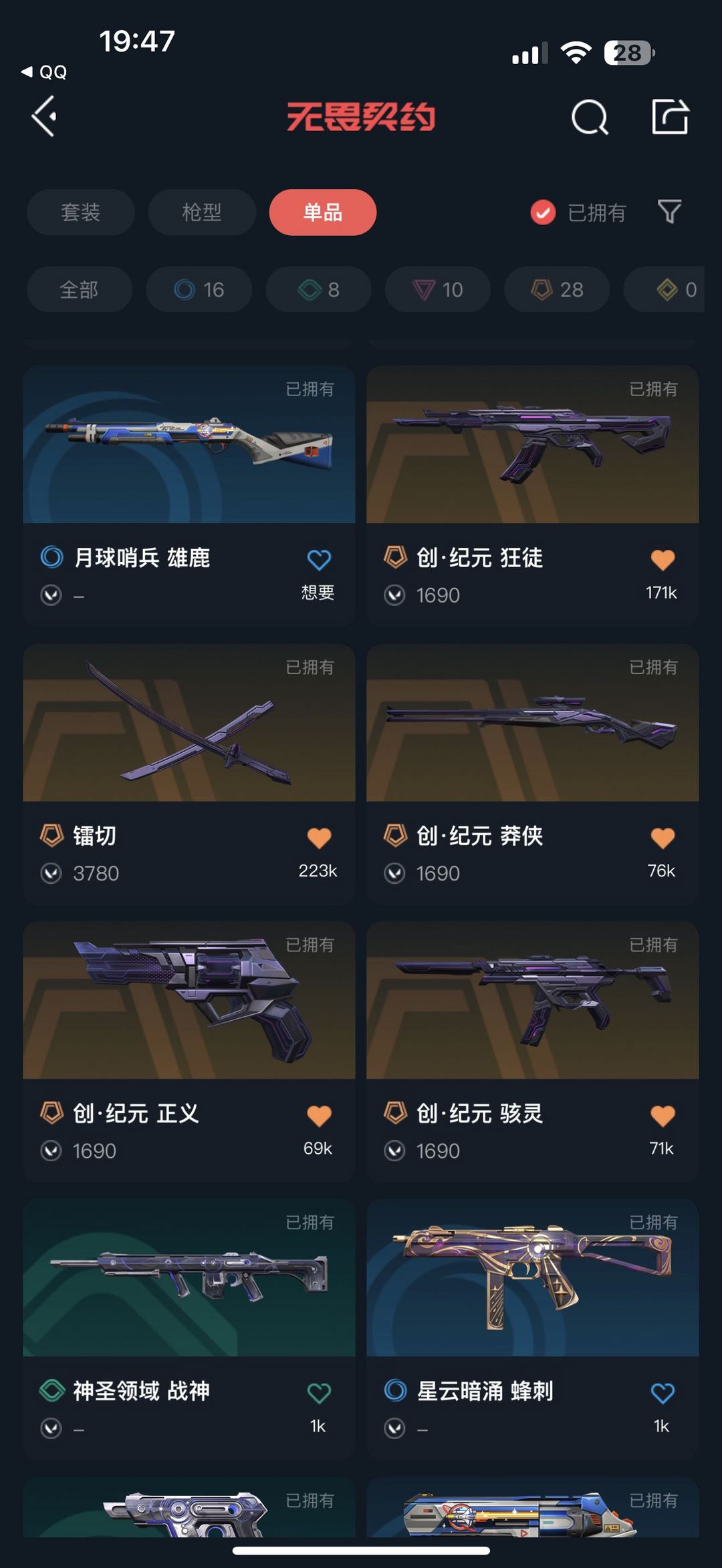Like the 神圣领域 战神 skin heart
This screenshot has width=722, height=1568.
click(x=319, y=1393)
